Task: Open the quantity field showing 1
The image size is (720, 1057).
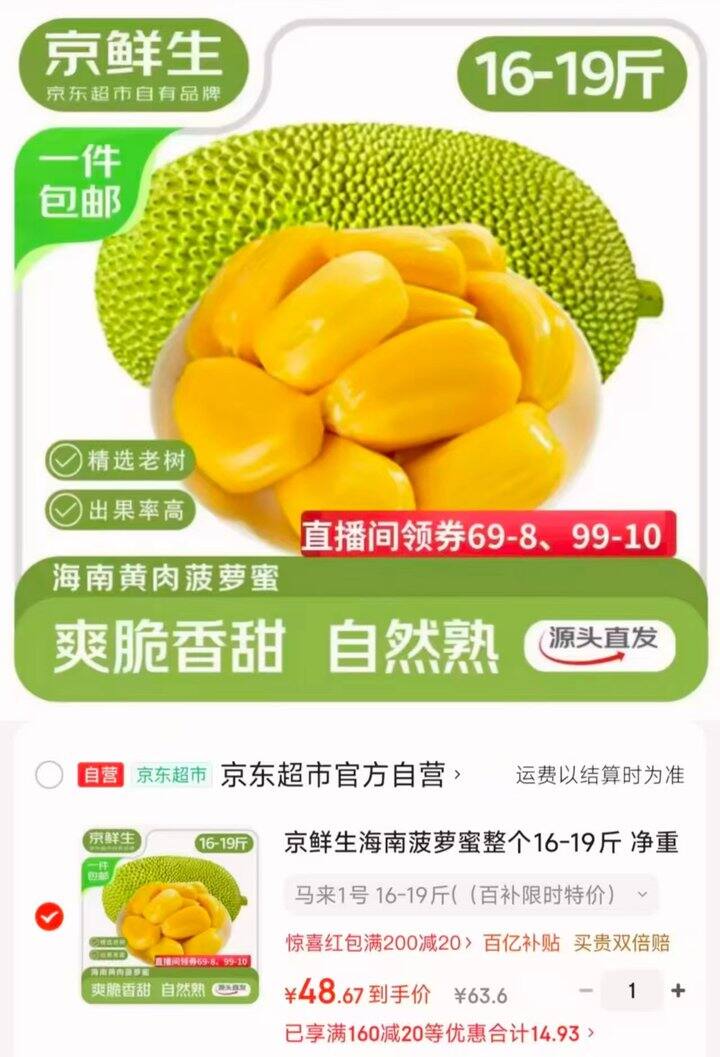Action: click(632, 991)
